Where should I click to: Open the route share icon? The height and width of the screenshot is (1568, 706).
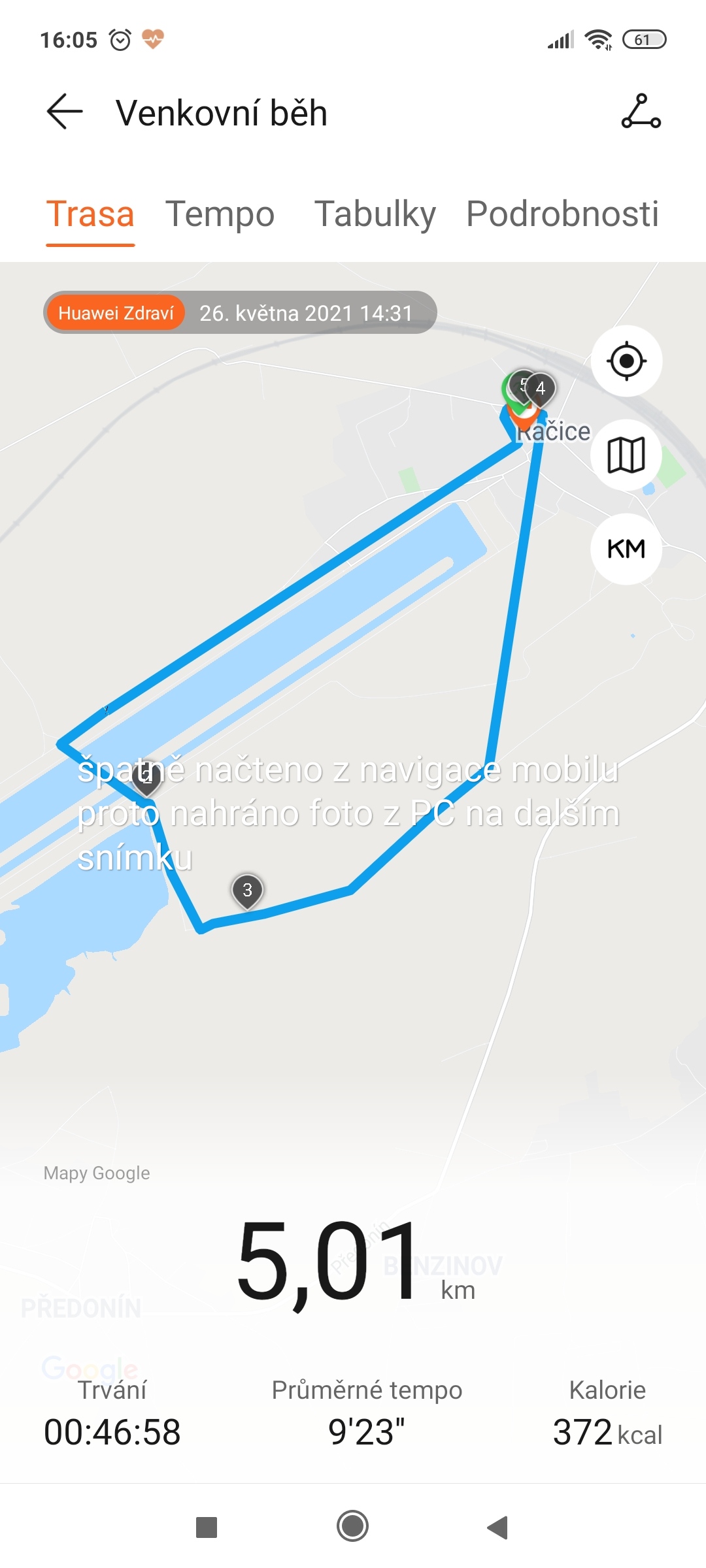click(x=641, y=111)
